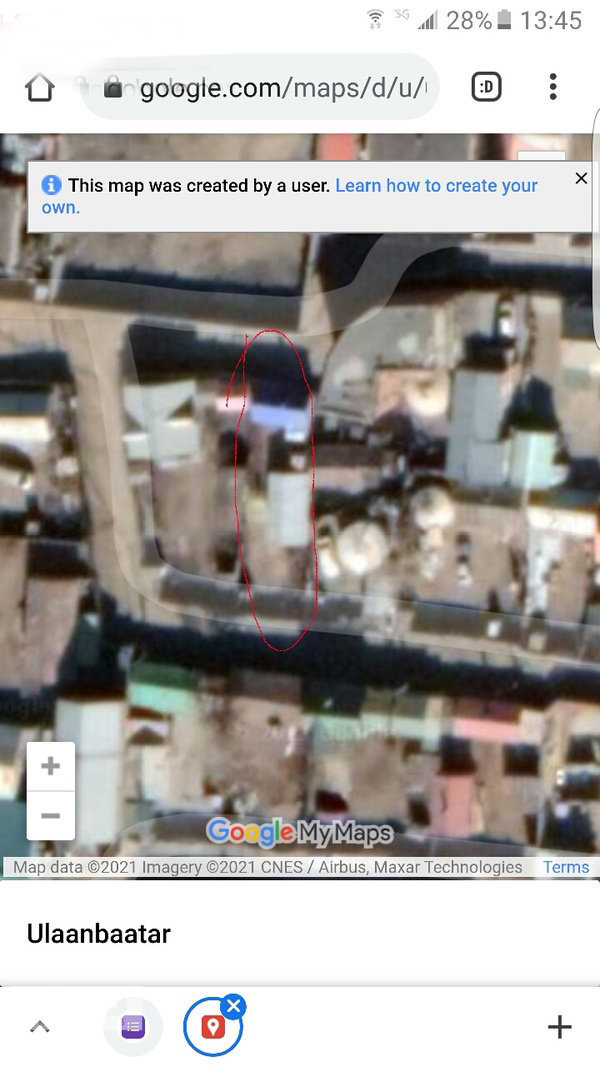Open a new tab with the plus button
Image resolution: width=600 pixels, height=1067 pixels.
click(560, 1027)
